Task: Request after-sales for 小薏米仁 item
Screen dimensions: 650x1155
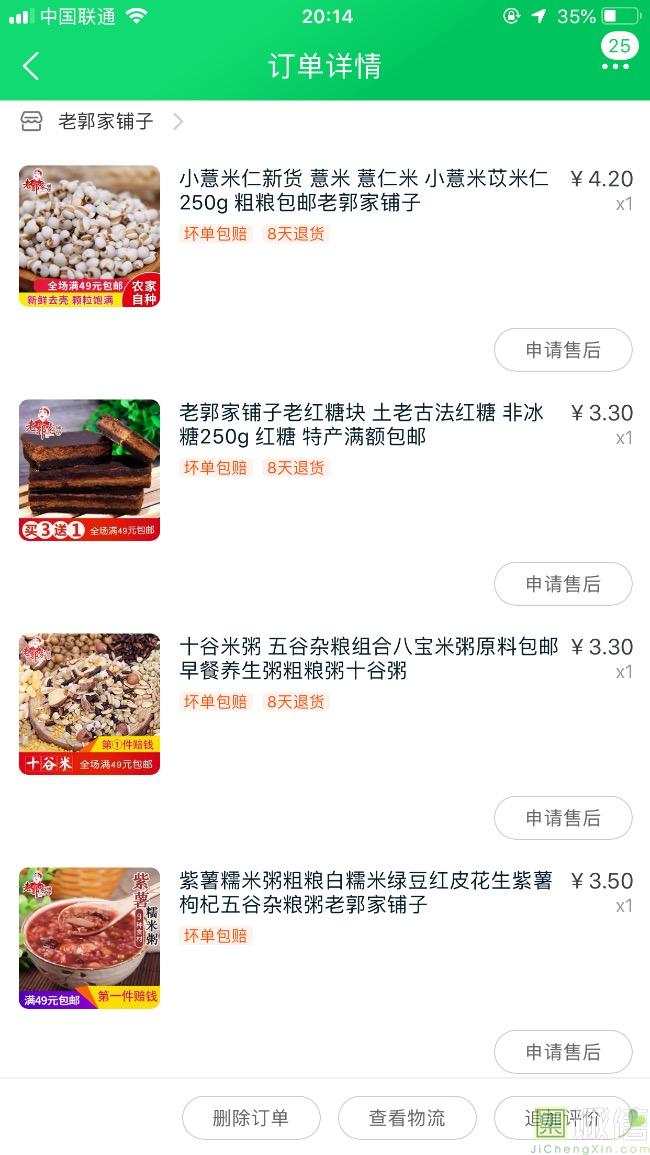Action: 563,350
